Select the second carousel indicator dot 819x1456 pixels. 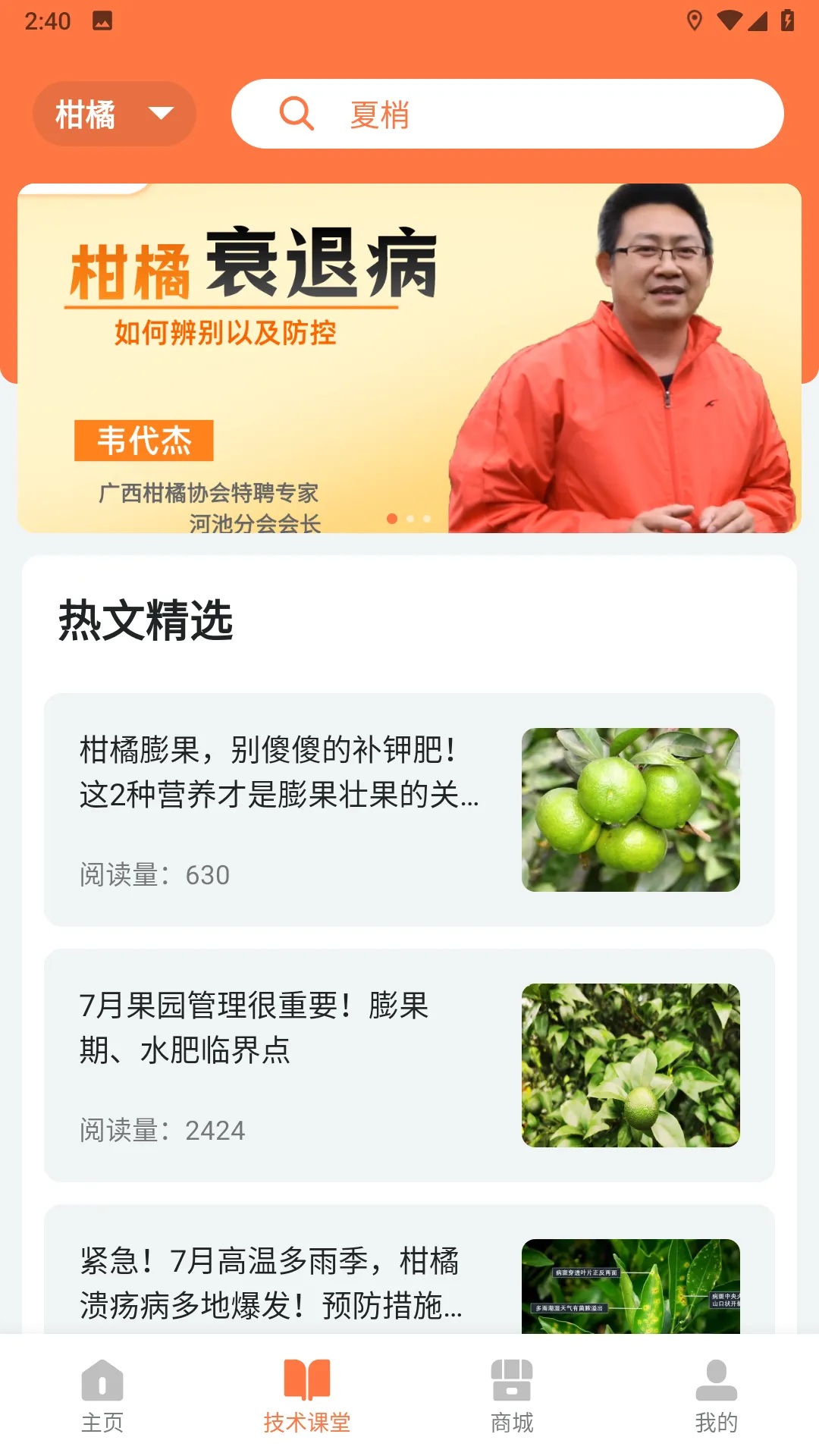(409, 519)
